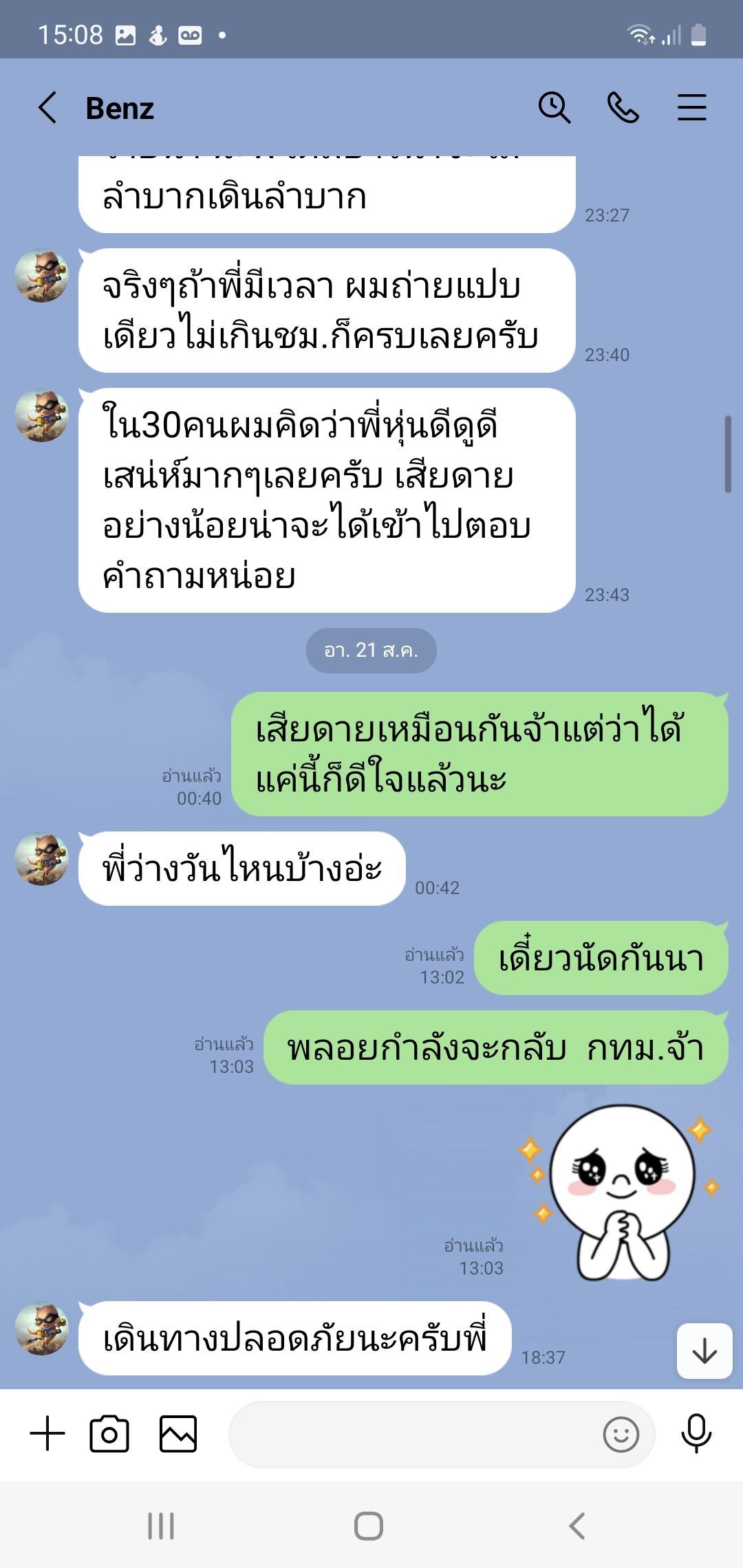The width and height of the screenshot is (743, 1568).
Task: Open recent apps from navigation bar
Action: click(x=161, y=1526)
